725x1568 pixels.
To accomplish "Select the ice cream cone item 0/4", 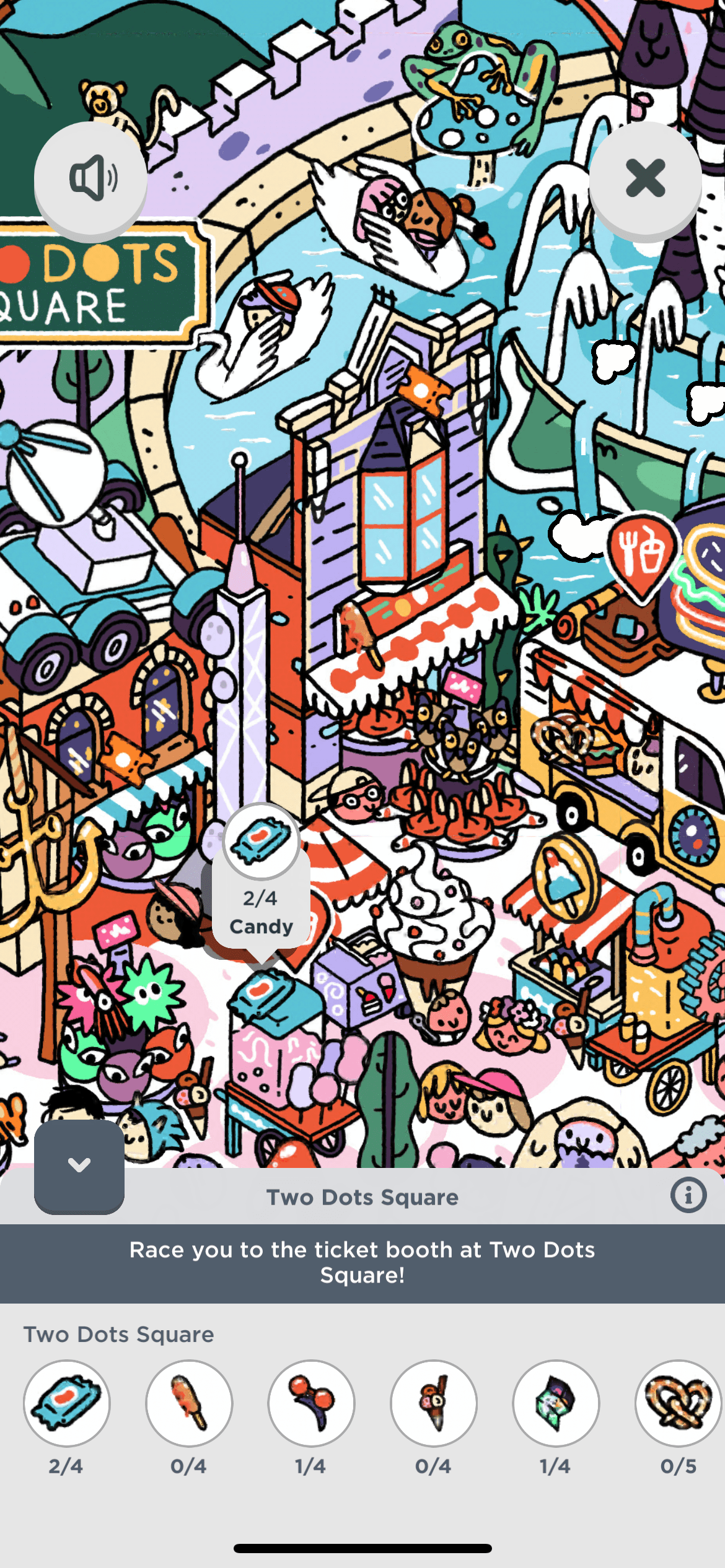I will coord(434,1403).
